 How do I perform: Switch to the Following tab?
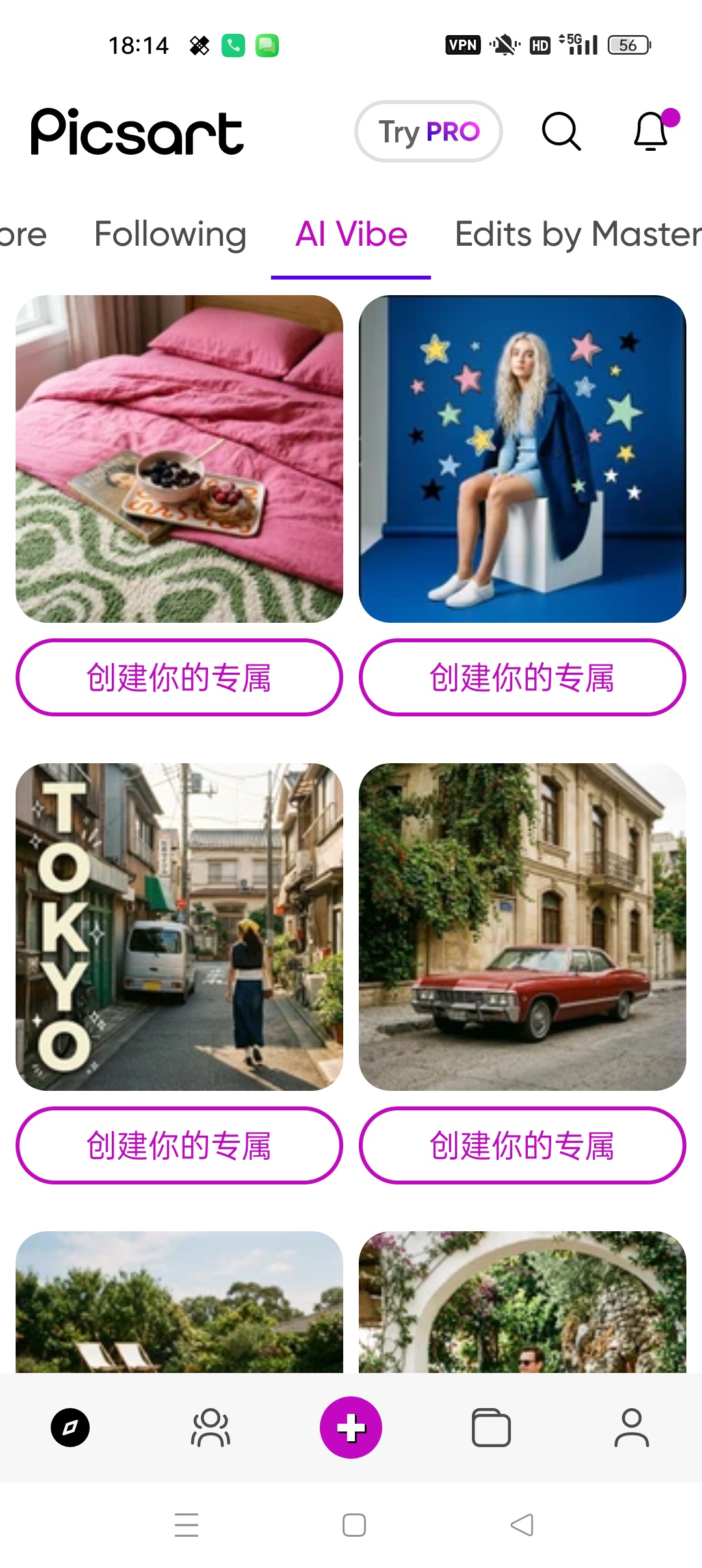click(x=170, y=234)
